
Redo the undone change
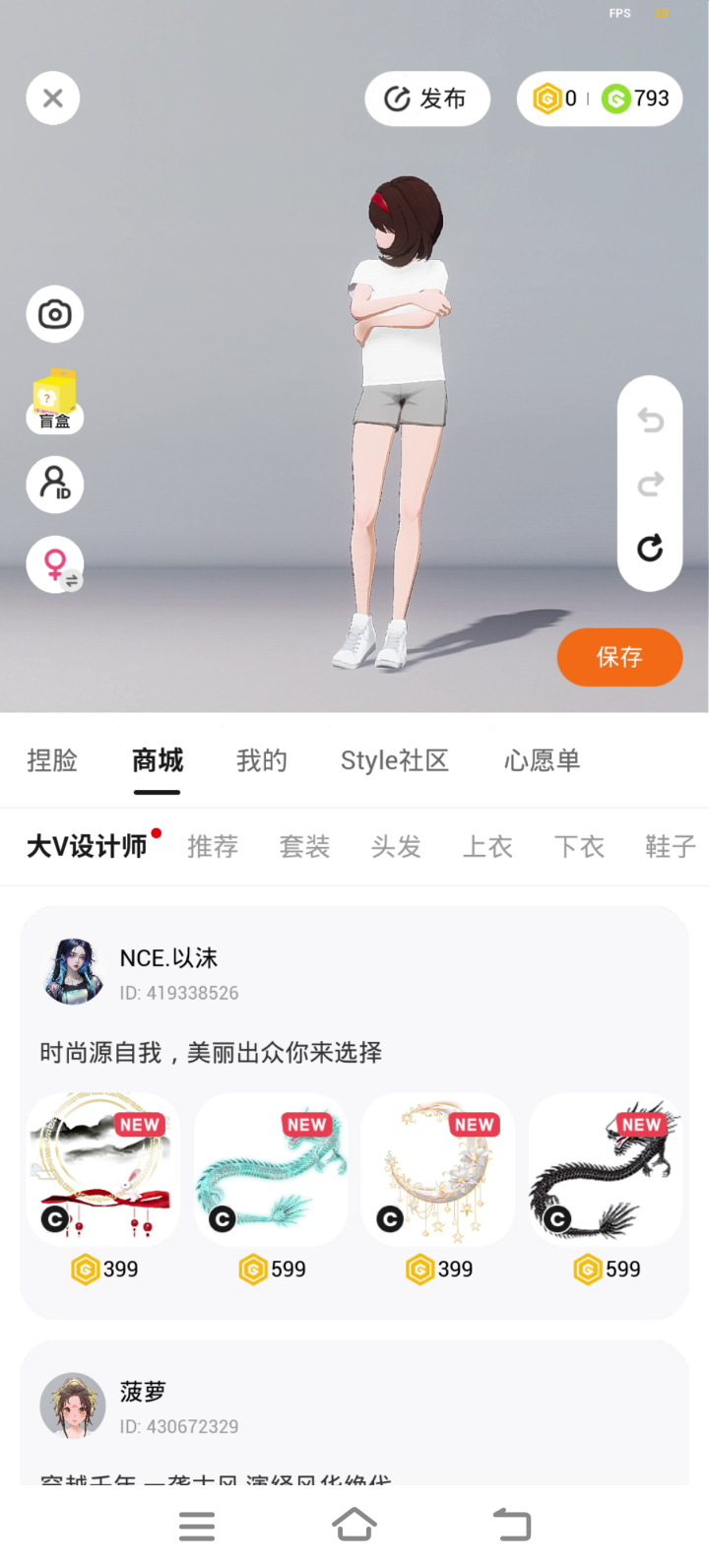coord(650,485)
